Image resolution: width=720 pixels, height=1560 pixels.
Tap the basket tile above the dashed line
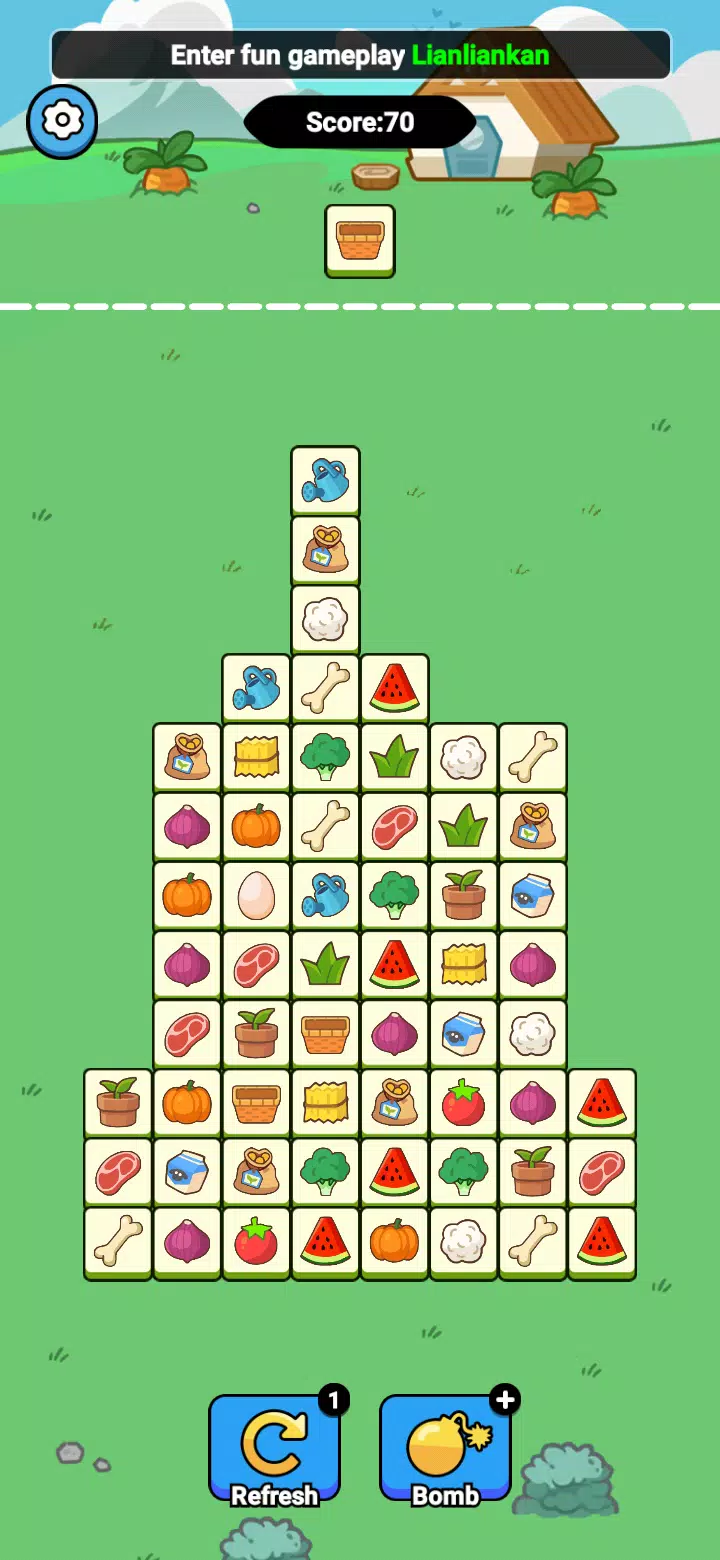tap(360, 240)
